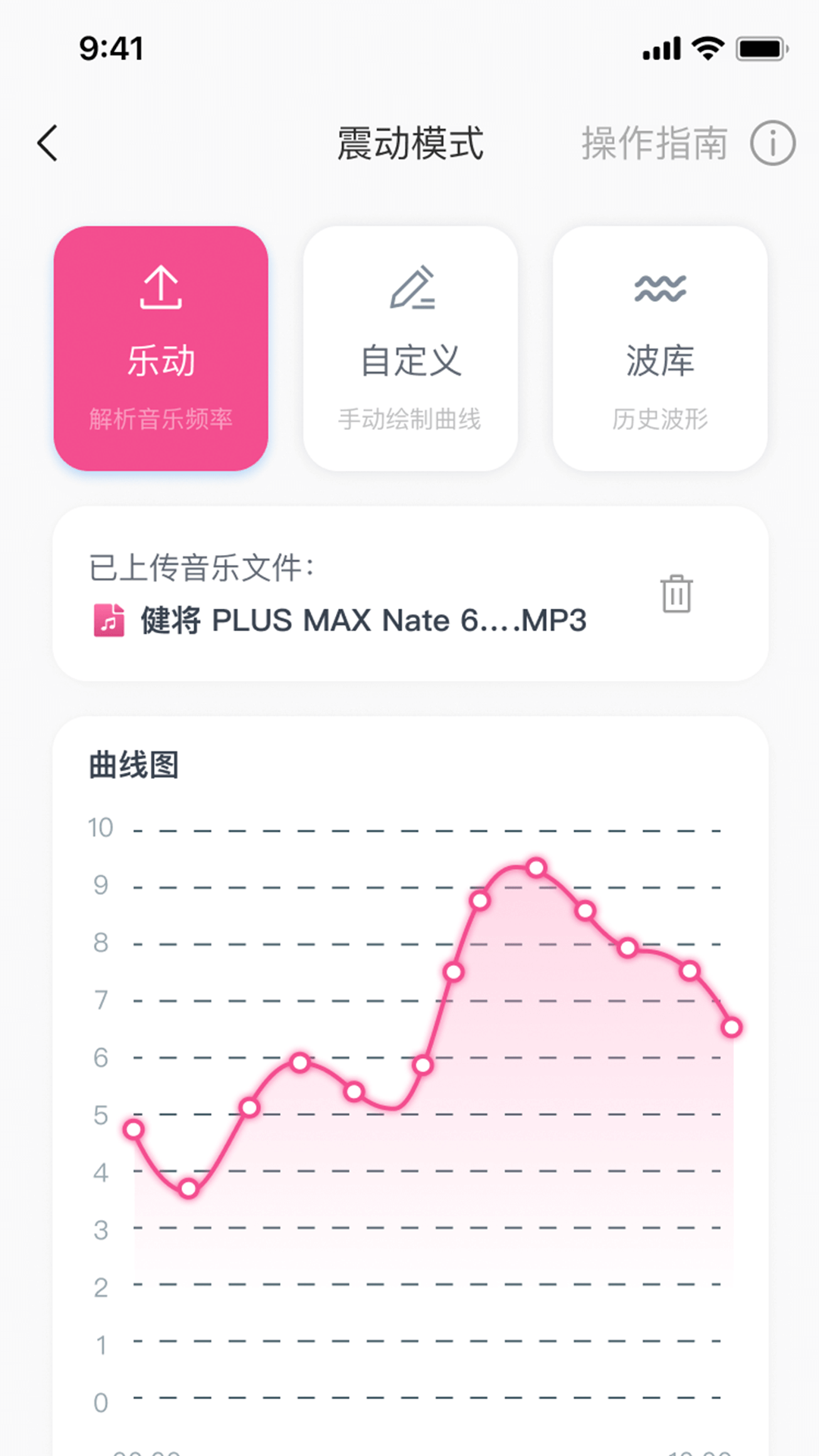Open the info icon beside 操作指南
819x1456 pixels.
pyautogui.click(x=771, y=143)
